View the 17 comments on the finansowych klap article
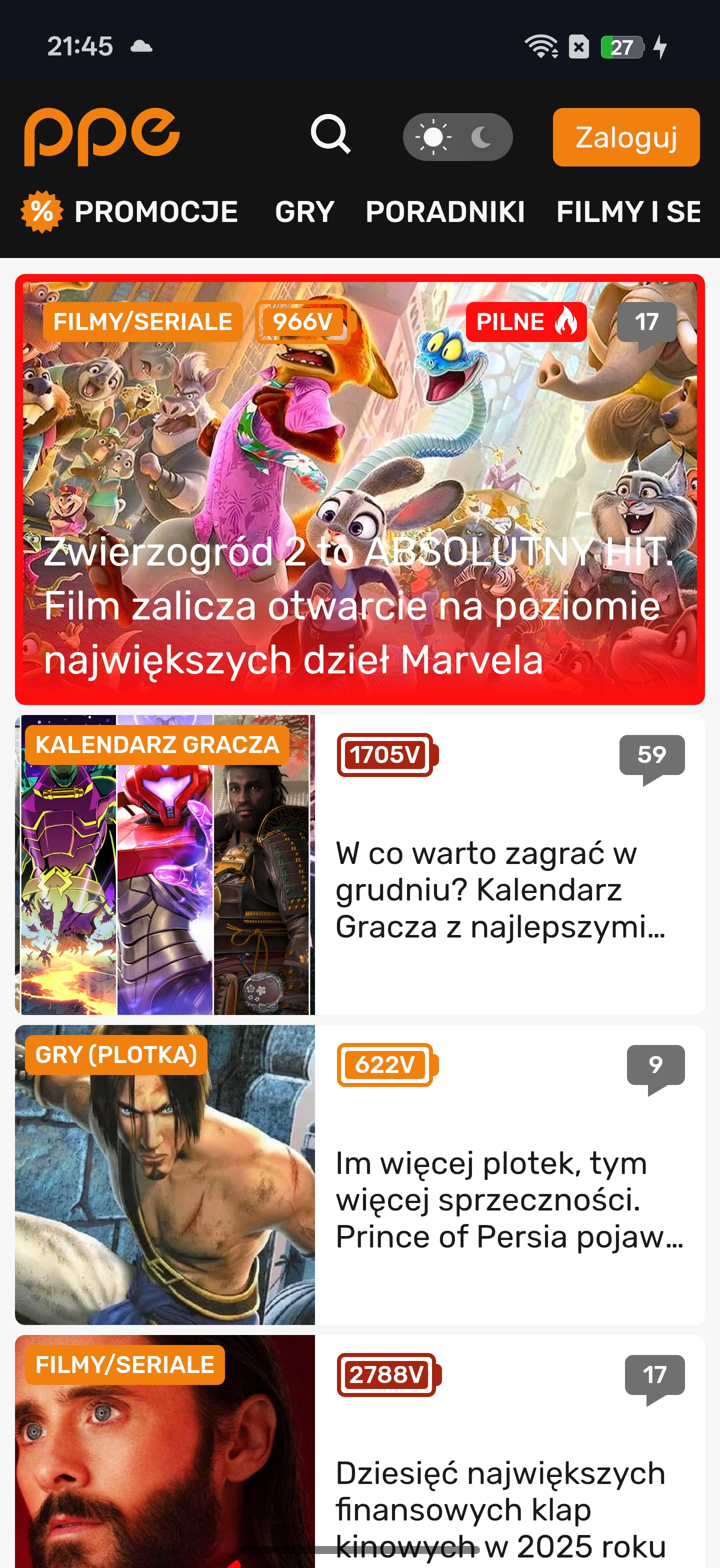 pos(654,1375)
